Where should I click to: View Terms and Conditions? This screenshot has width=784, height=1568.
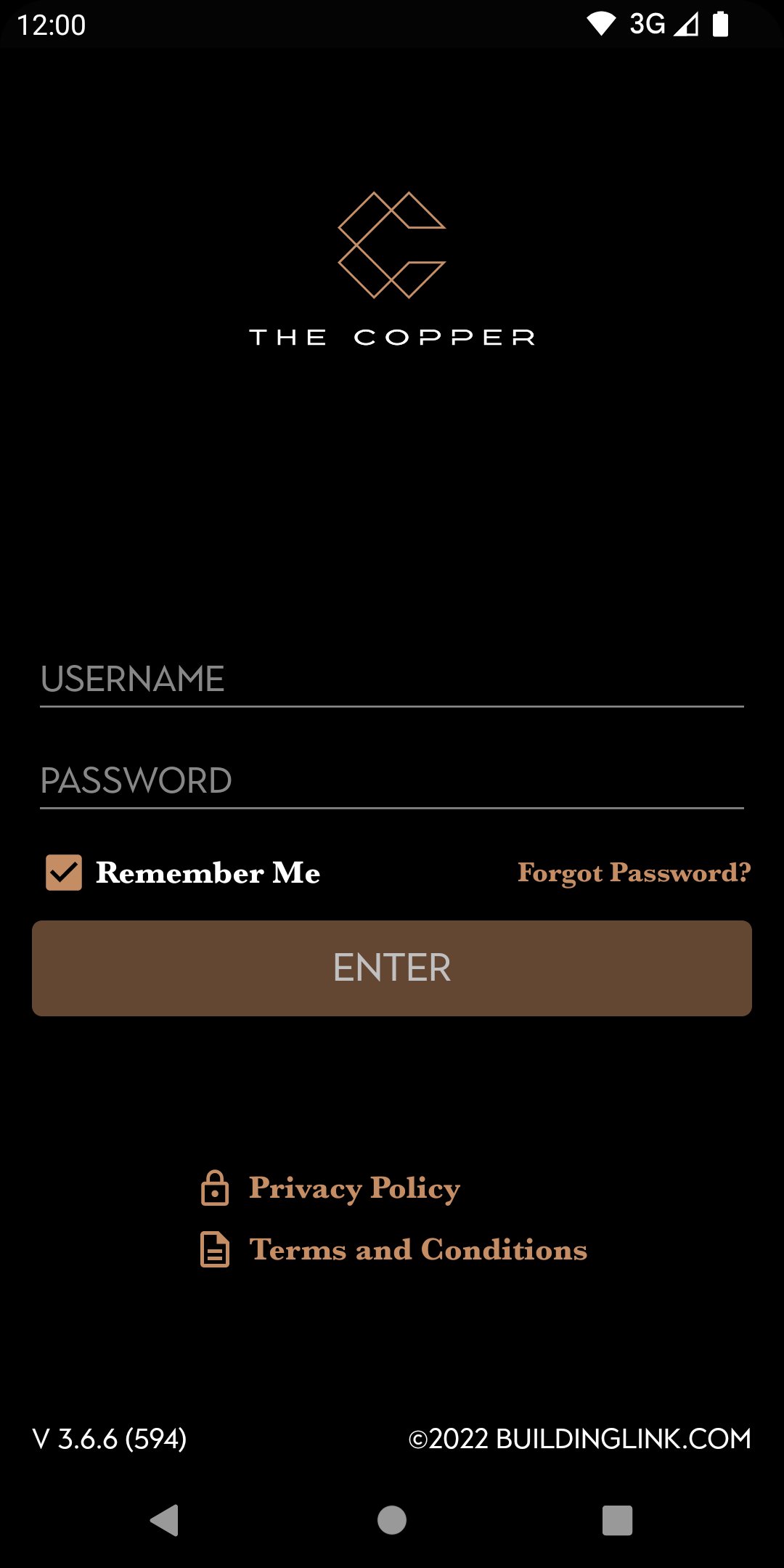point(418,1249)
